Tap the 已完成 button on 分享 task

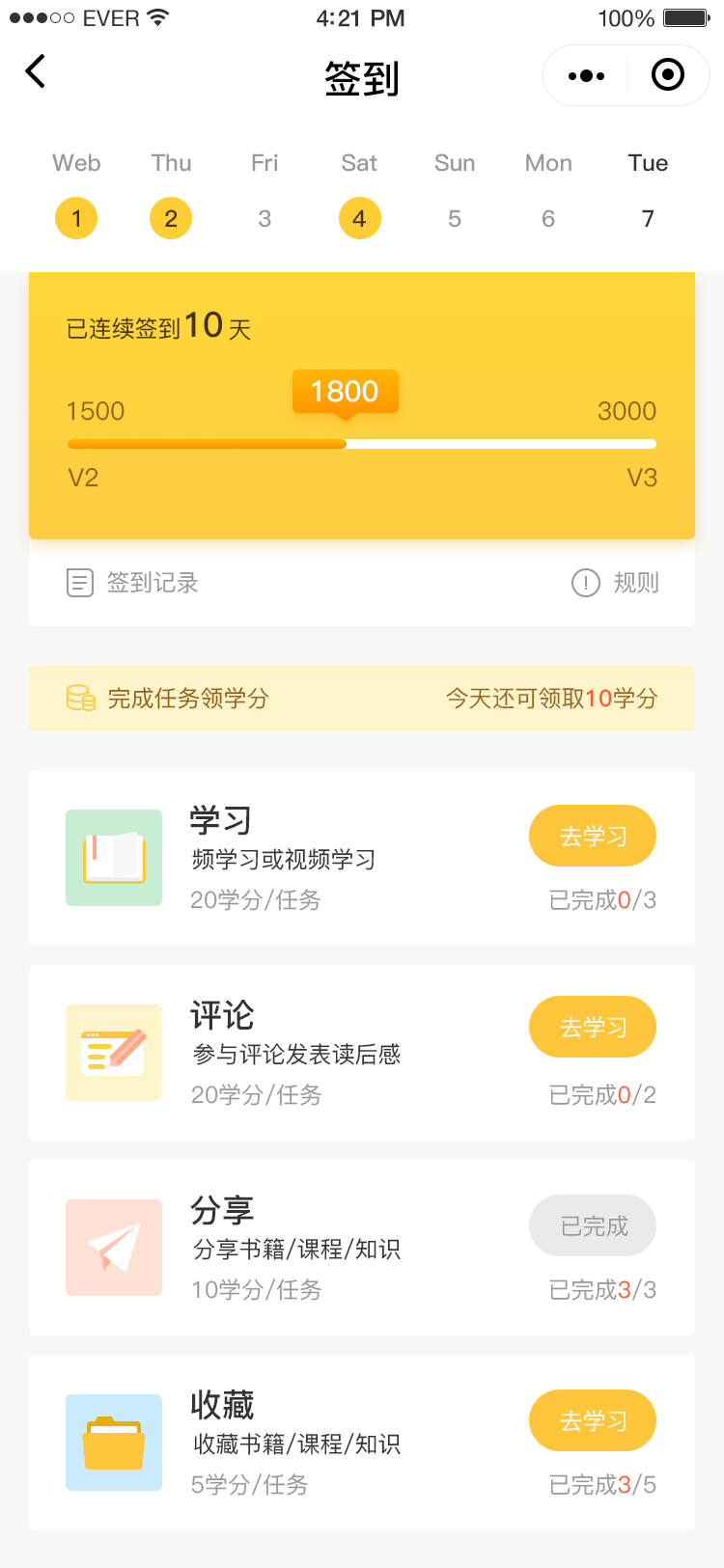593,1225
